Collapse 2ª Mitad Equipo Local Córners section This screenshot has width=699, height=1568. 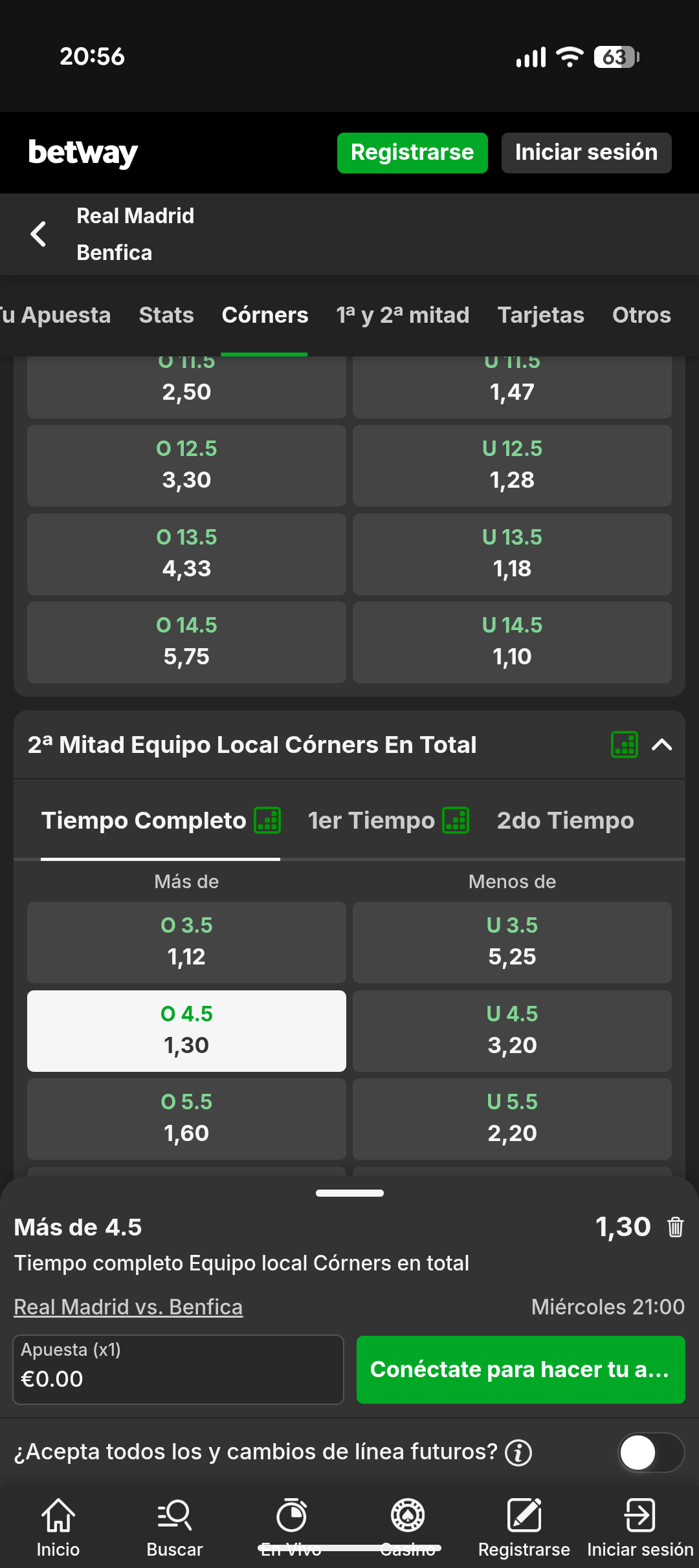661,745
